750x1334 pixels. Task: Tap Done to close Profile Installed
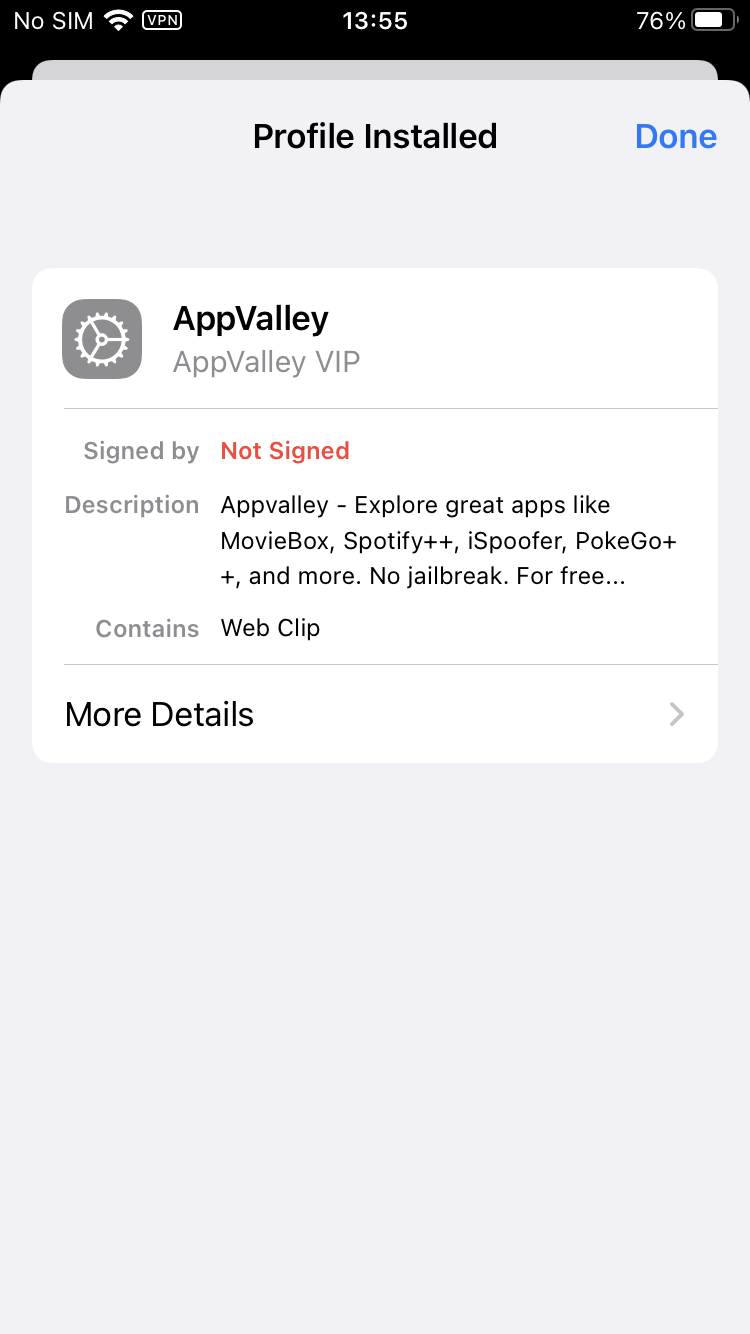(x=675, y=137)
